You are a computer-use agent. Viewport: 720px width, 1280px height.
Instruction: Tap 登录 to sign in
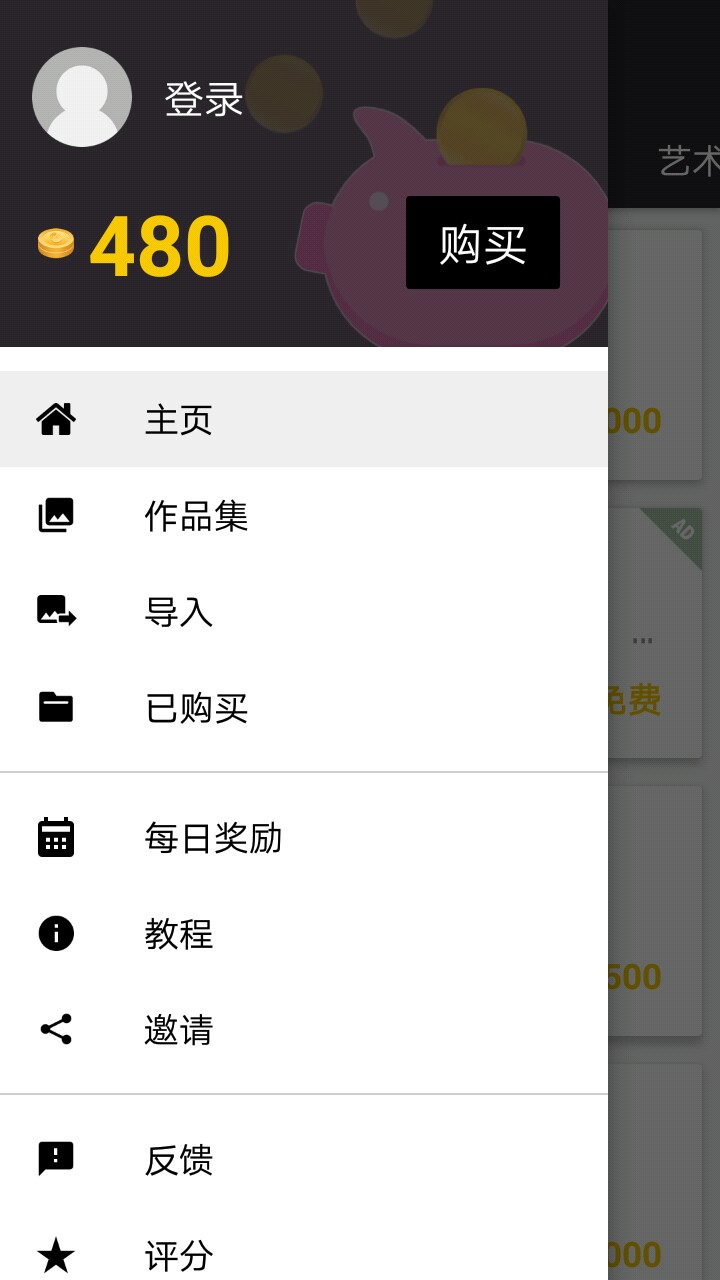204,99
